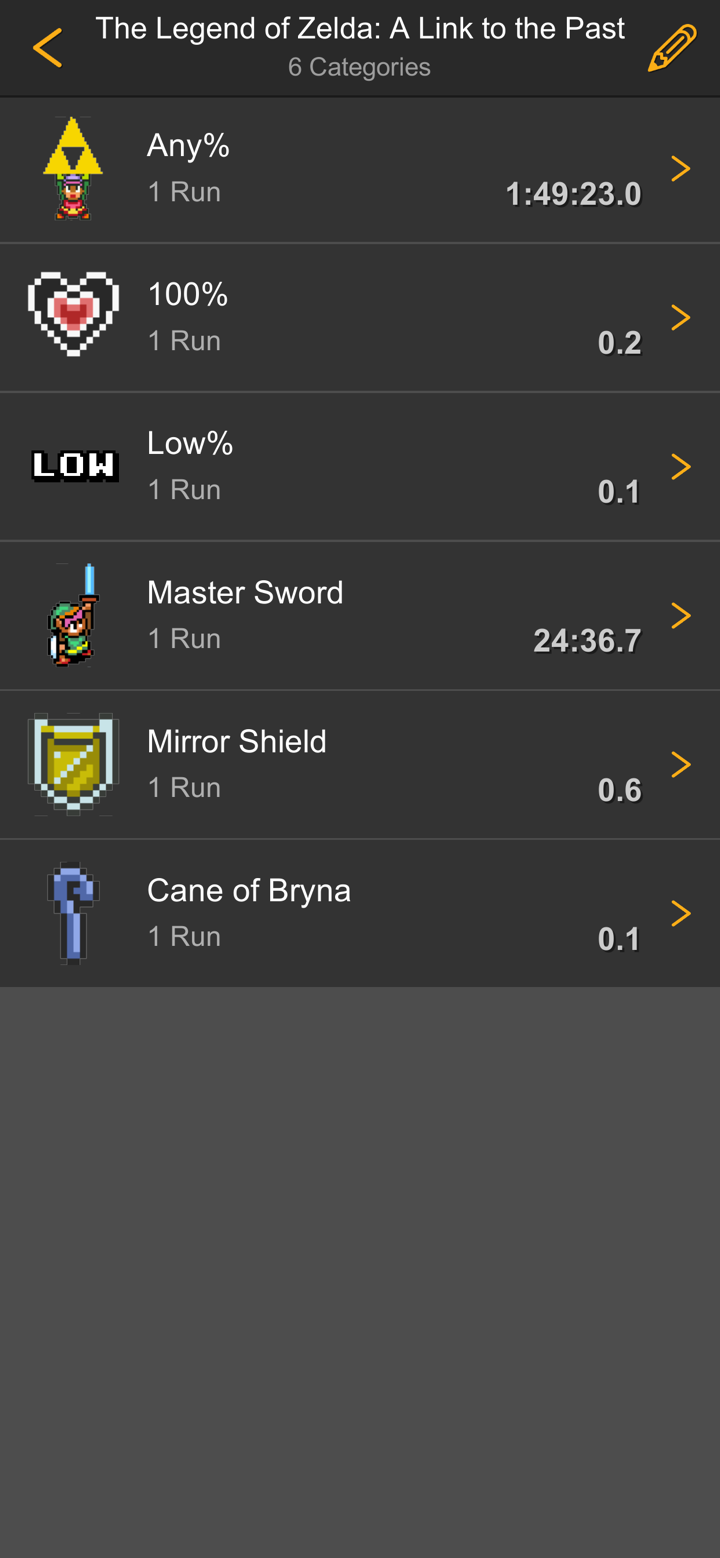Screen dimensions: 720x1558
Task: Click the LOW pixel-text icon for Low%
Action: [73, 465]
